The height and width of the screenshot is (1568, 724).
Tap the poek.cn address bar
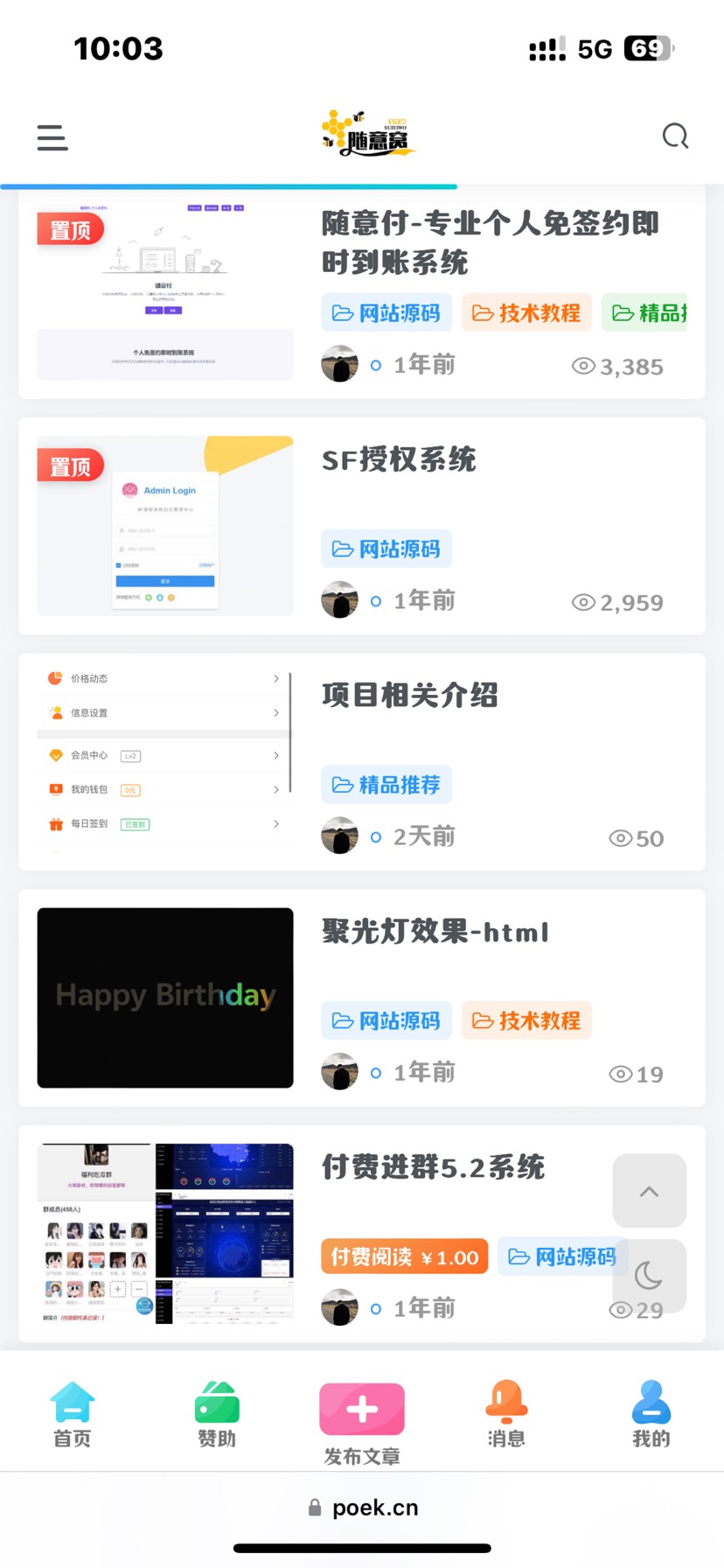click(364, 1508)
